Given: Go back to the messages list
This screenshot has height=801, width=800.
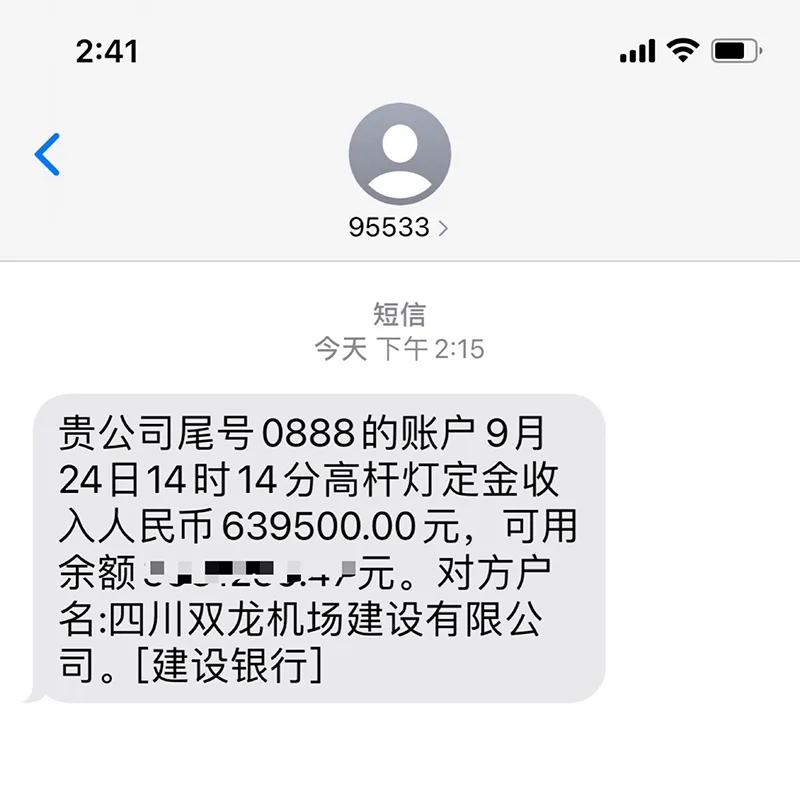Looking at the screenshot, I should point(47,154).
